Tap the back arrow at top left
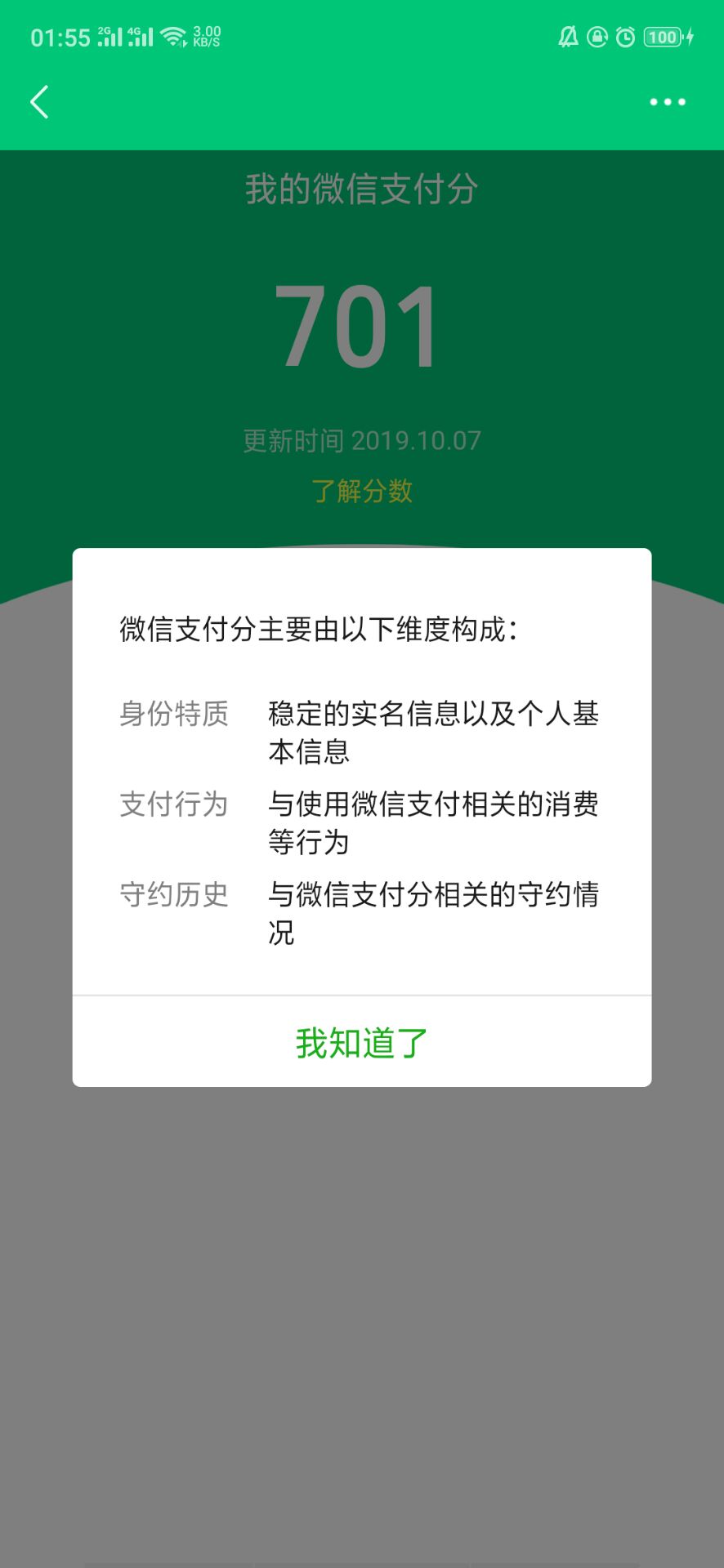Viewport: 724px width, 1568px height. 38,100
